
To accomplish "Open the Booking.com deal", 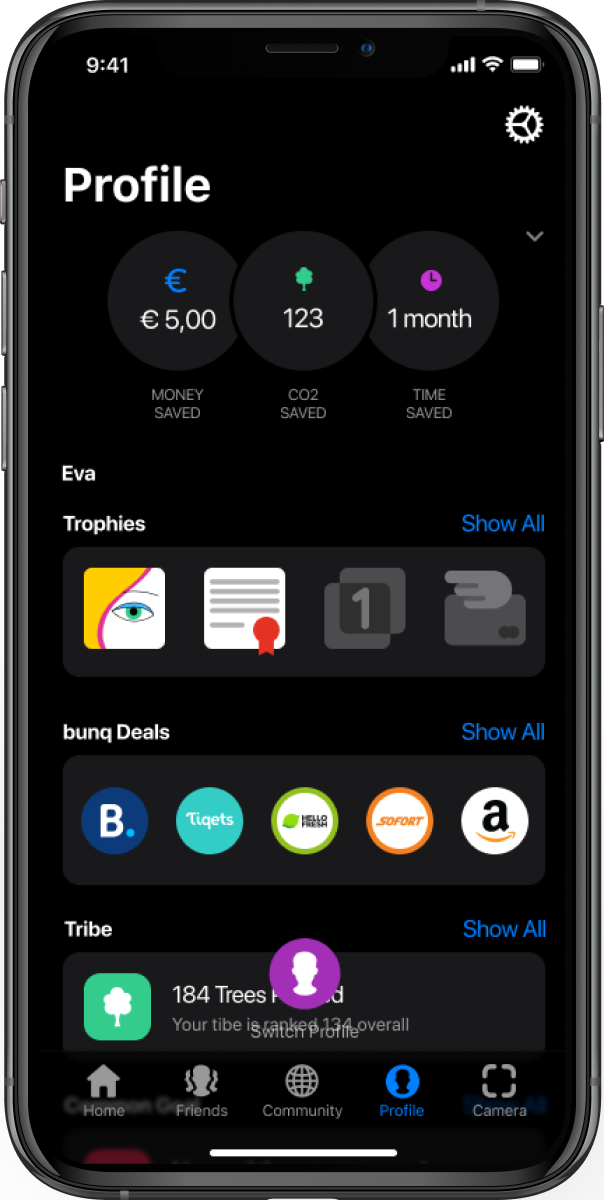I will pyautogui.click(x=115, y=821).
